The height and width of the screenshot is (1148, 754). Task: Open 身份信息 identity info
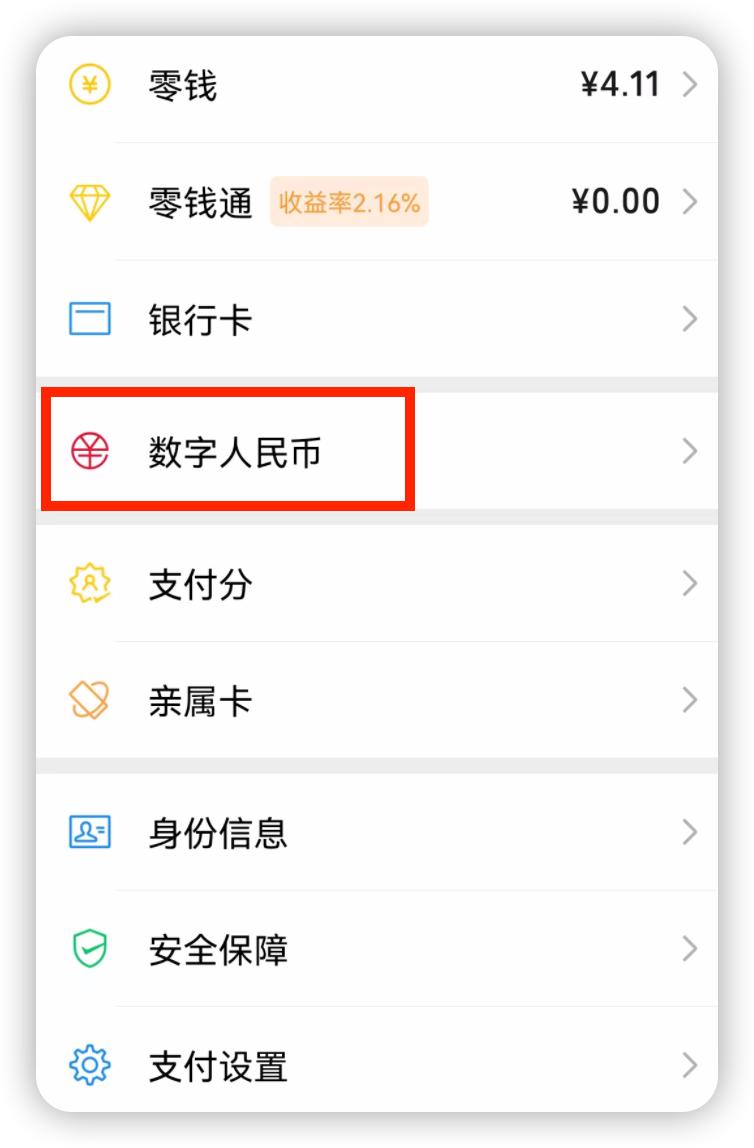click(376, 832)
